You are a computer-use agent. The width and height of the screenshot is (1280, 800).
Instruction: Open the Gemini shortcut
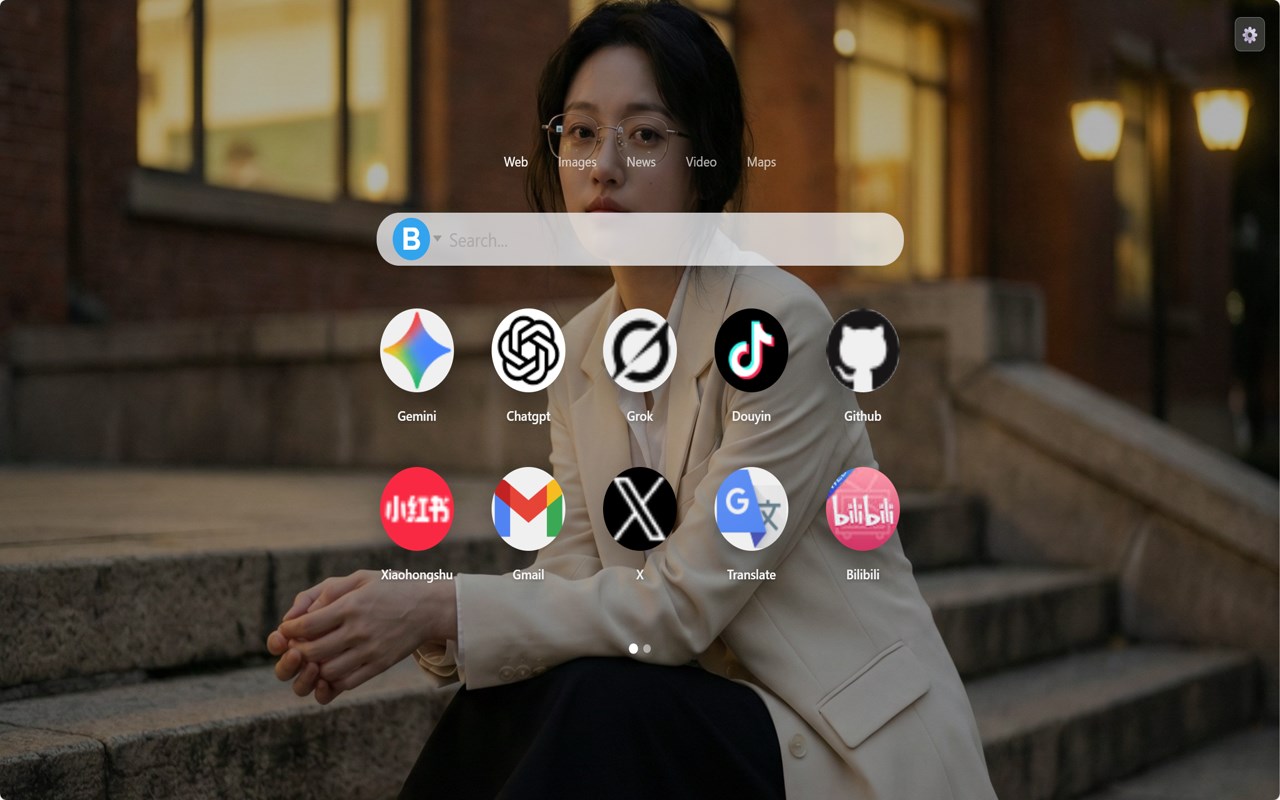point(417,351)
